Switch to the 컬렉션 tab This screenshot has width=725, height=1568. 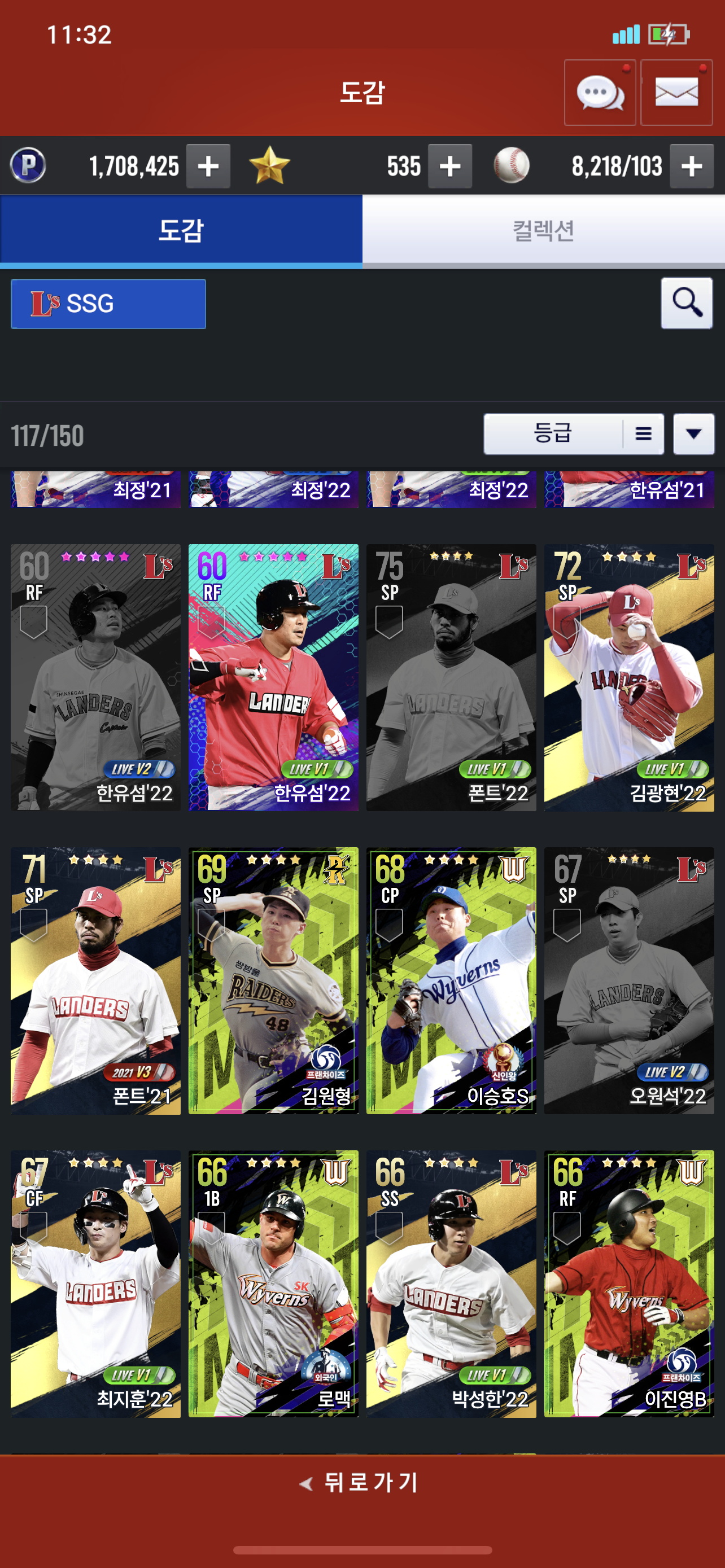tap(544, 231)
